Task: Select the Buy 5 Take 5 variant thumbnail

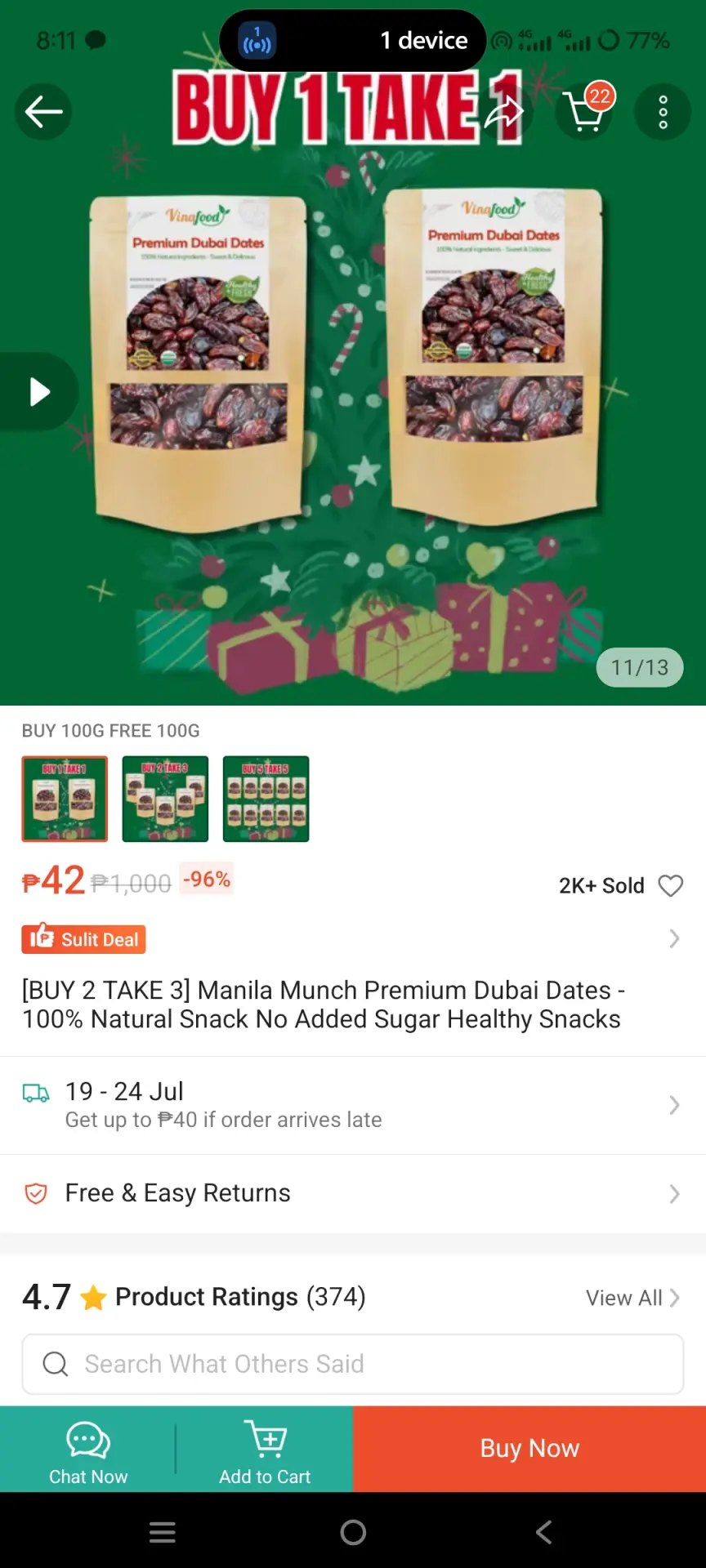Action: coord(266,799)
